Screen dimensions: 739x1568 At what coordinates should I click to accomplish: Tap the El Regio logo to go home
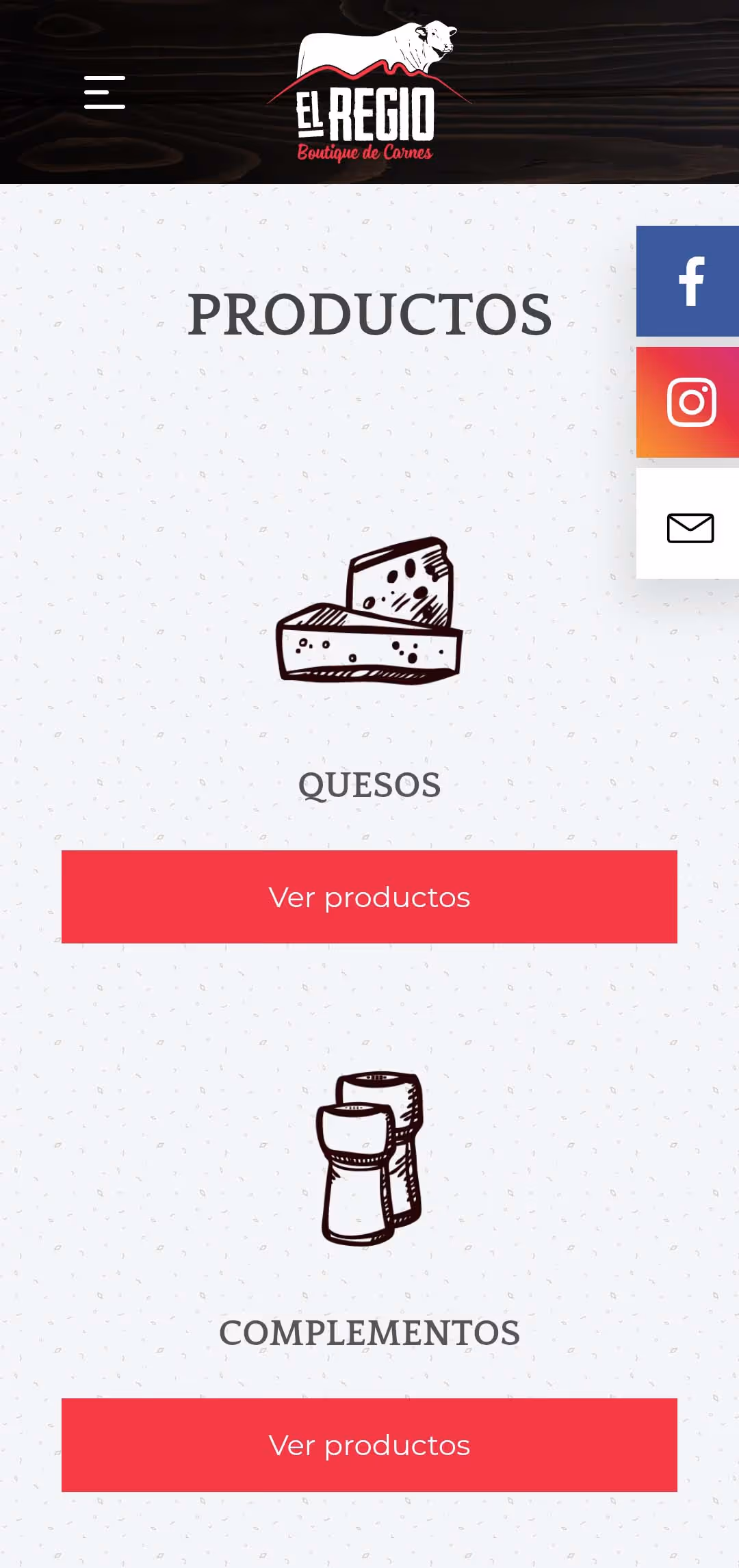[368, 93]
